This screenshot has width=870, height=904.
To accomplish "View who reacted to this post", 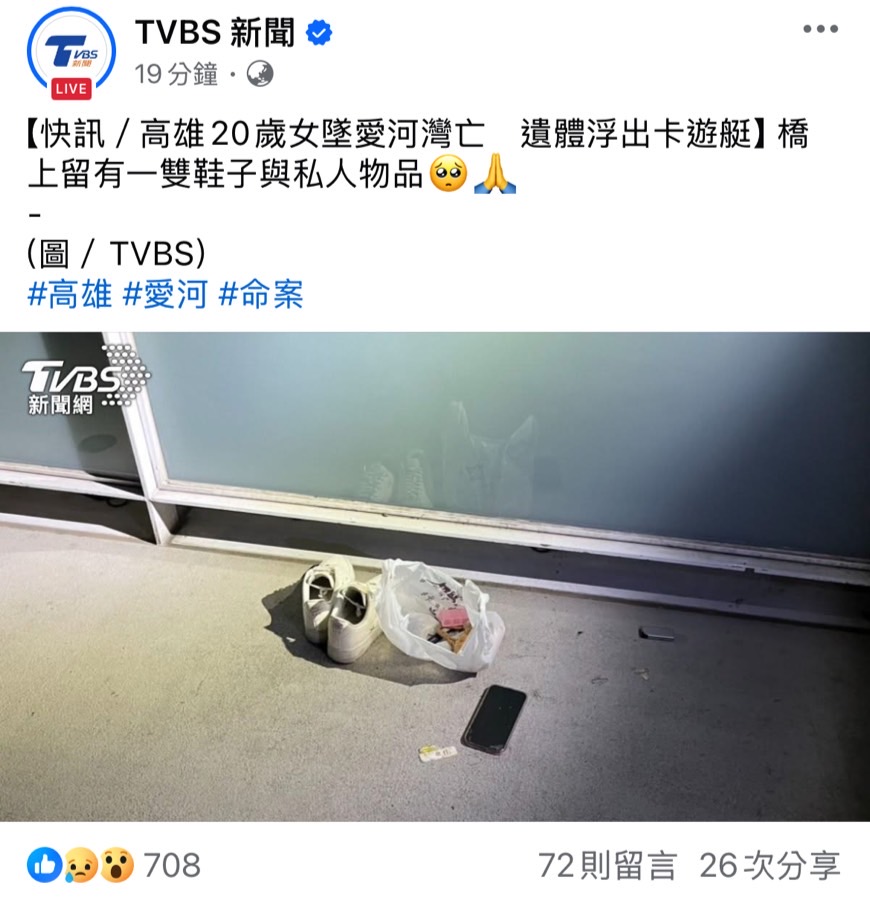I will (115, 865).
